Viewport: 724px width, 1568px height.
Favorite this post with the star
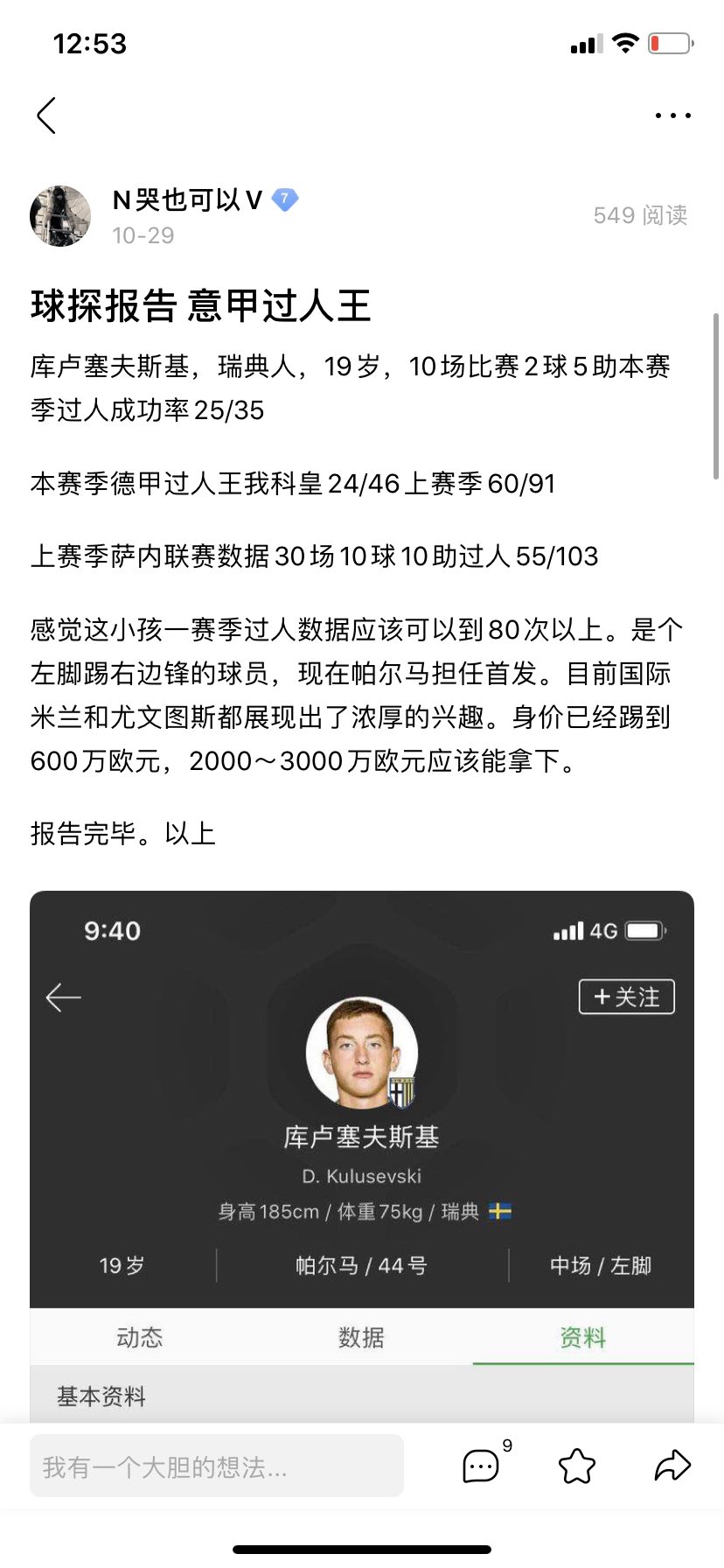(577, 1466)
